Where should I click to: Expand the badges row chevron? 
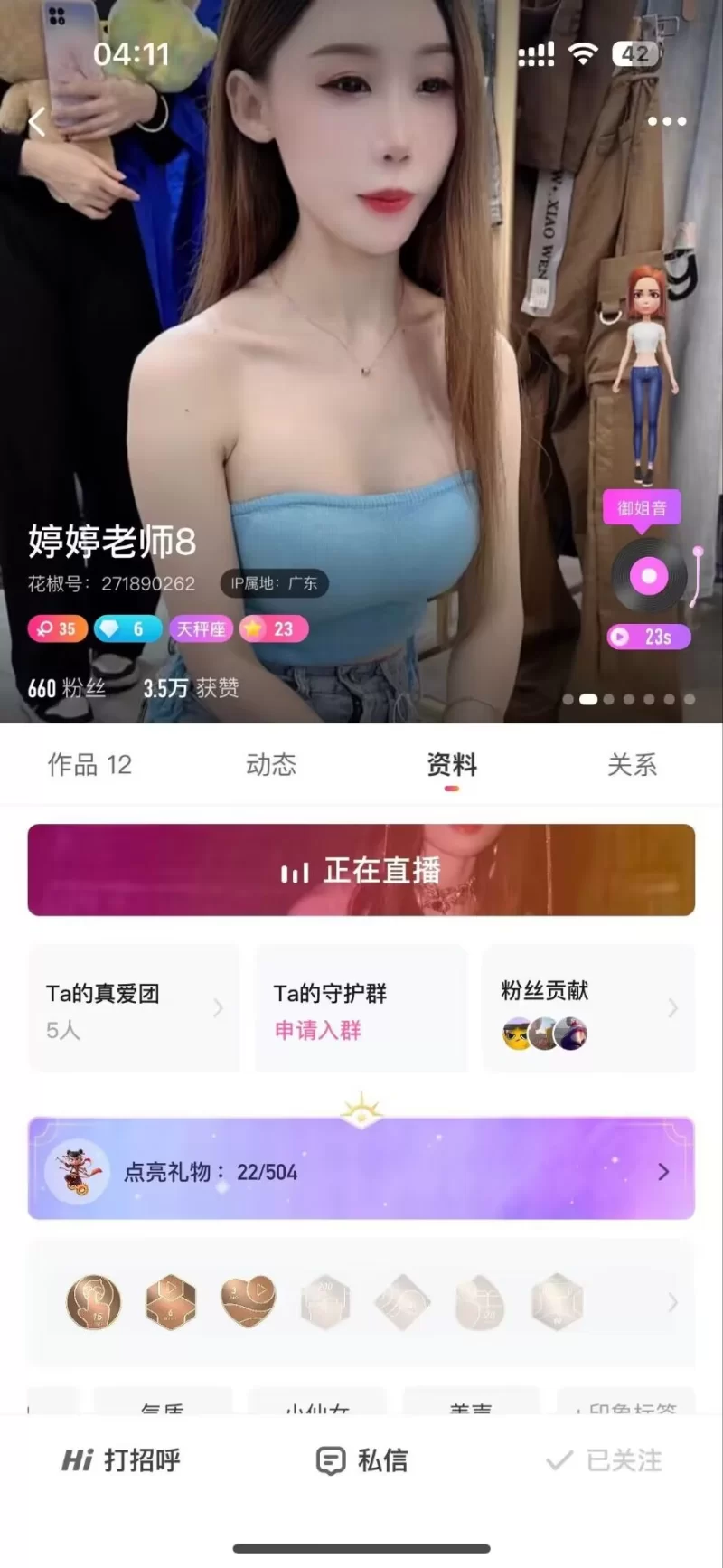(x=672, y=1302)
